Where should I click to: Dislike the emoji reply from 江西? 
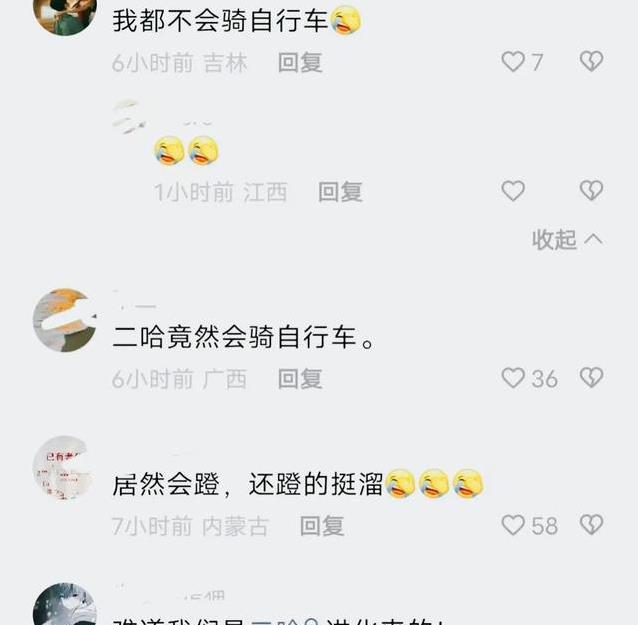pyautogui.click(x=591, y=191)
